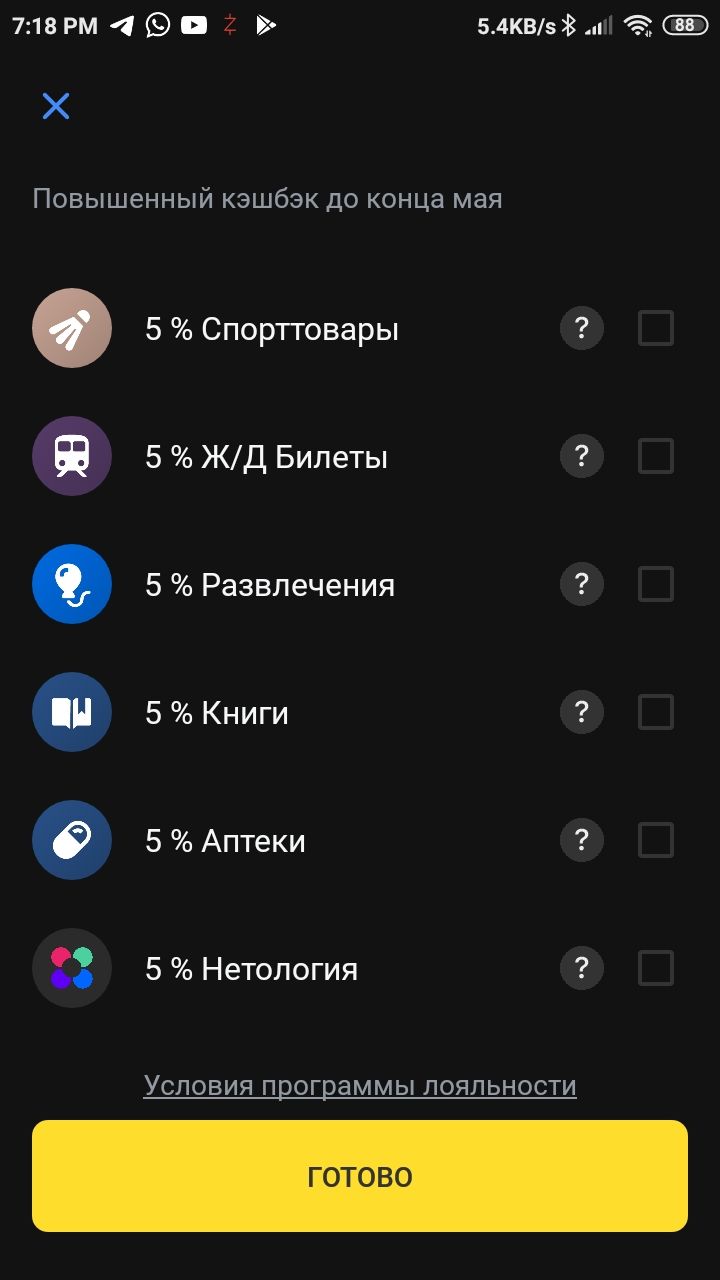Show the question mark info for Ж/Д Билеты
720x1280 pixels.
pos(582,456)
